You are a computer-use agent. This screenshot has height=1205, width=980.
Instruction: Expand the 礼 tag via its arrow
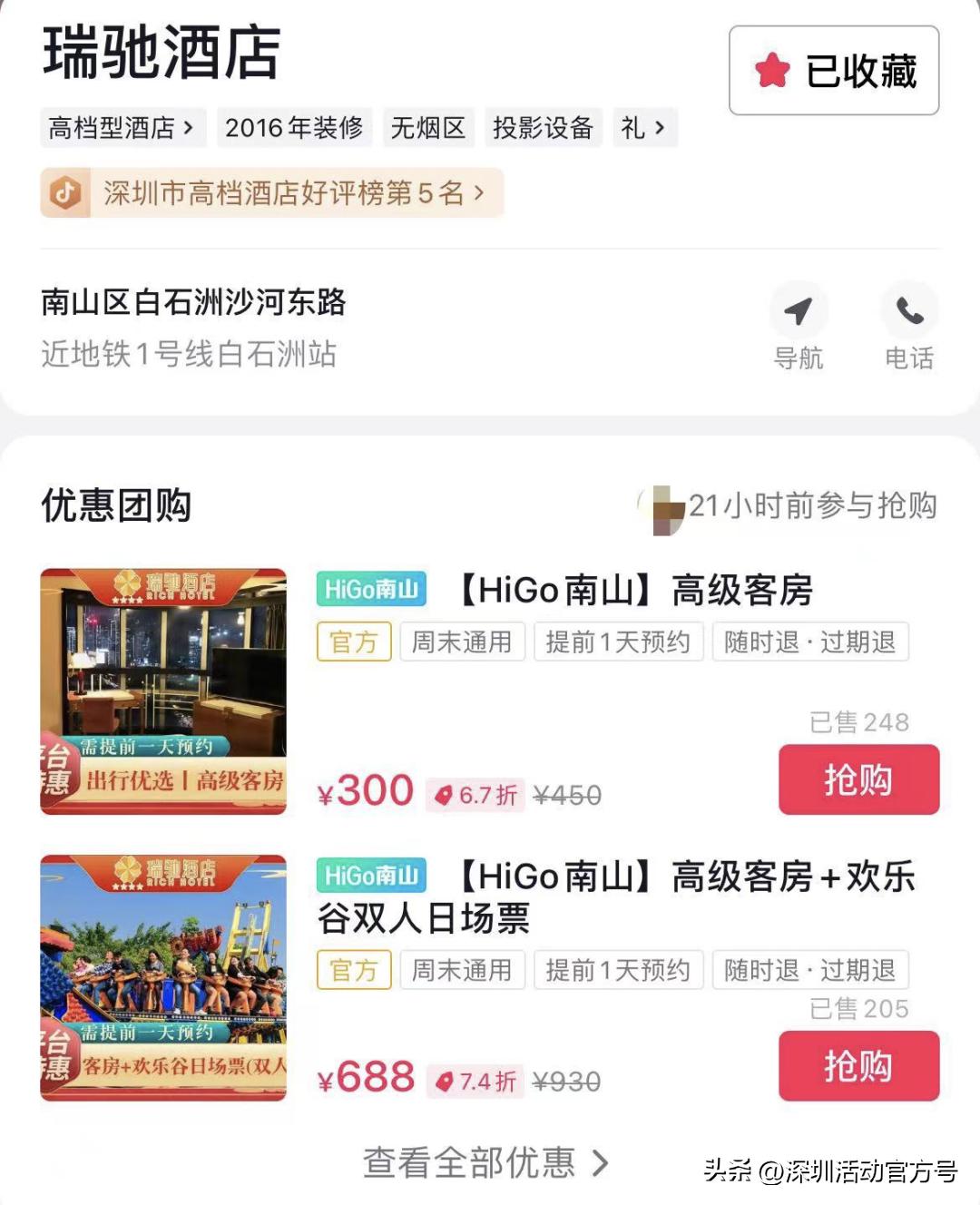(661, 127)
